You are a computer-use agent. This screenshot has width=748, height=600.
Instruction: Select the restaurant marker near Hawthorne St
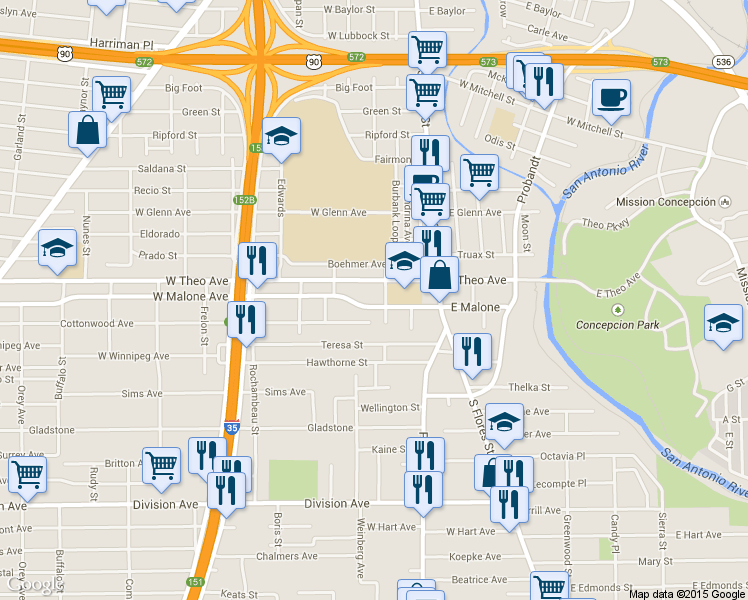472,352
